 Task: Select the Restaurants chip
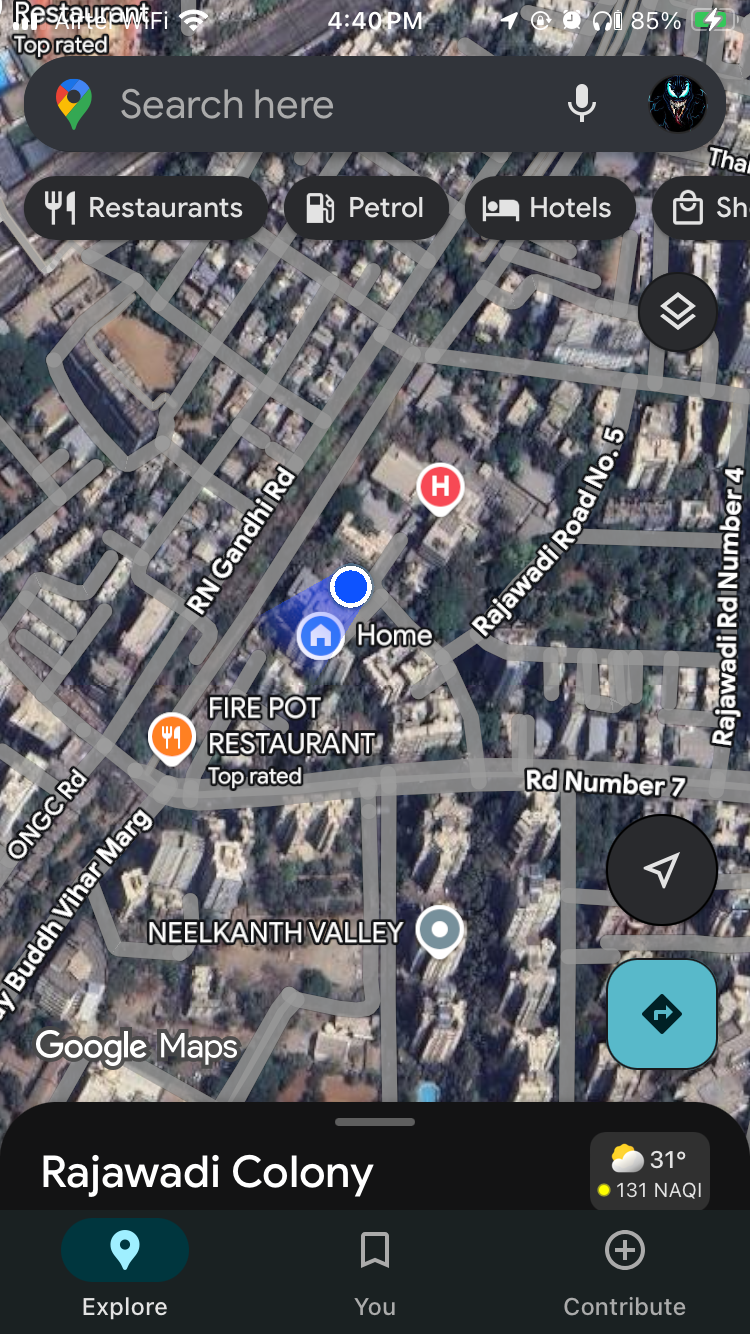(x=145, y=208)
